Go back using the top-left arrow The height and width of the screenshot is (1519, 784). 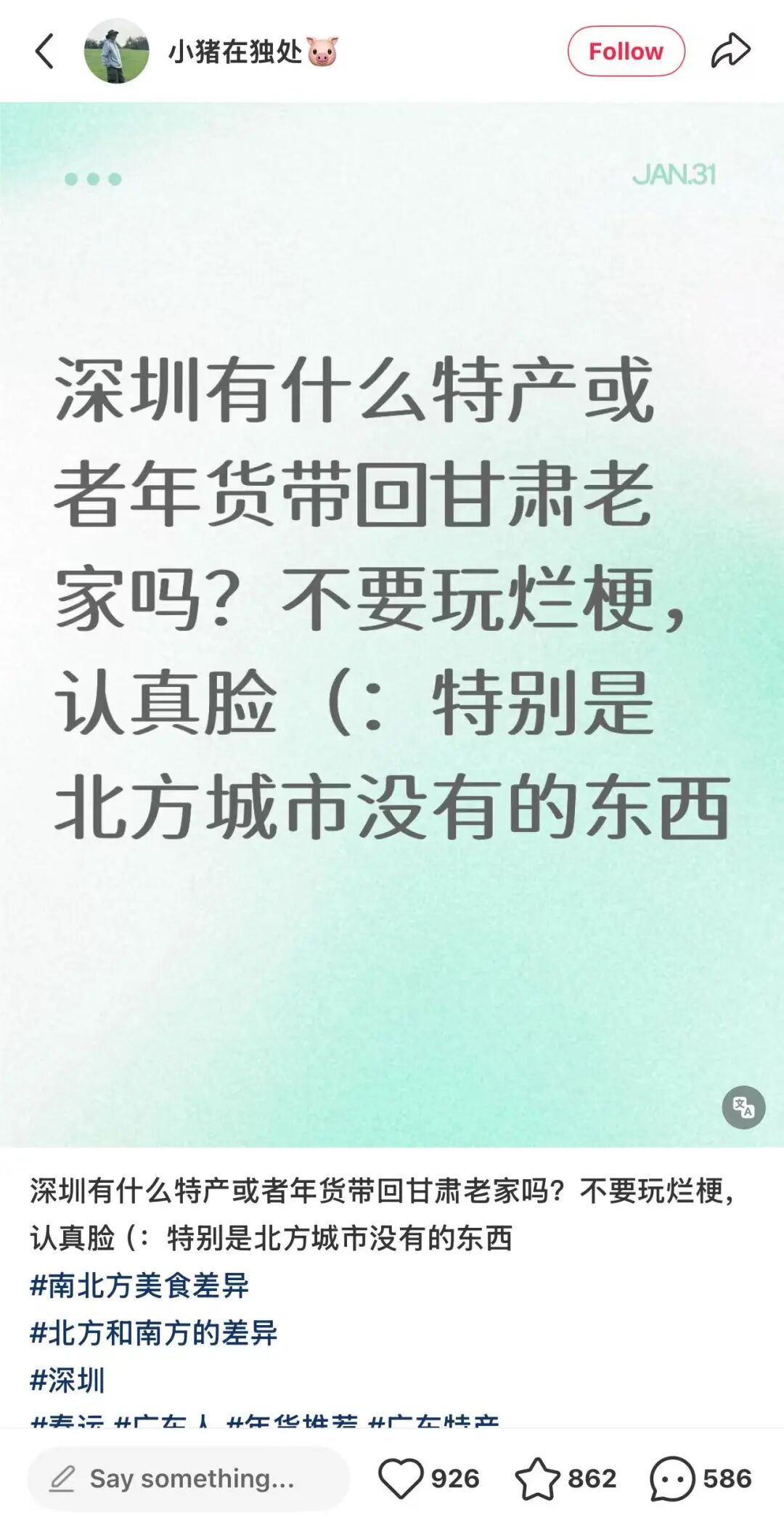coord(44,52)
